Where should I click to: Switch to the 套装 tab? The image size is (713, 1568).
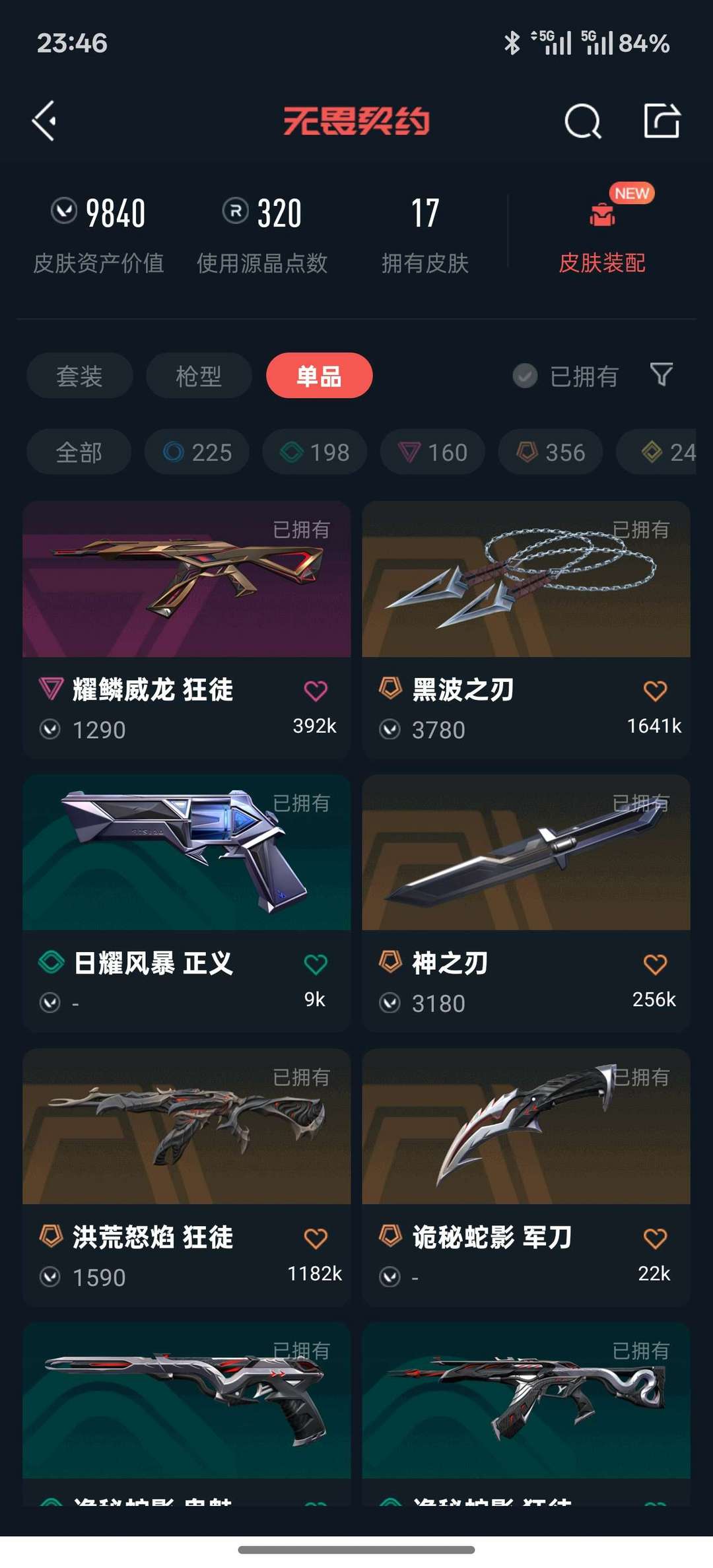pos(79,376)
